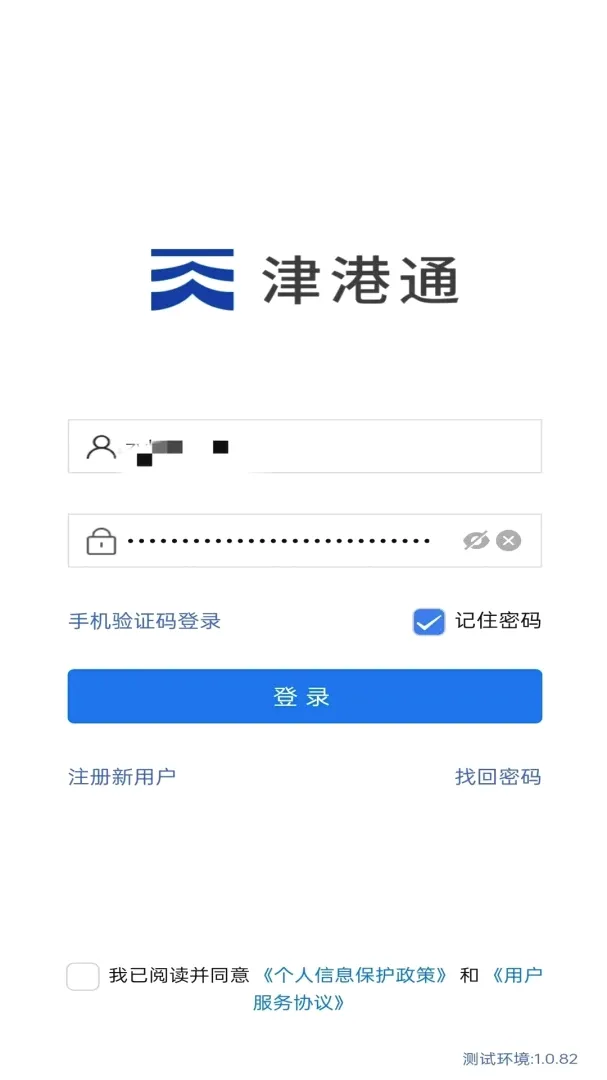The width and height of the screenshot is (607, 1080).
Task: Switch to 手机验证码登录
Action: click(x=145, y=621)
